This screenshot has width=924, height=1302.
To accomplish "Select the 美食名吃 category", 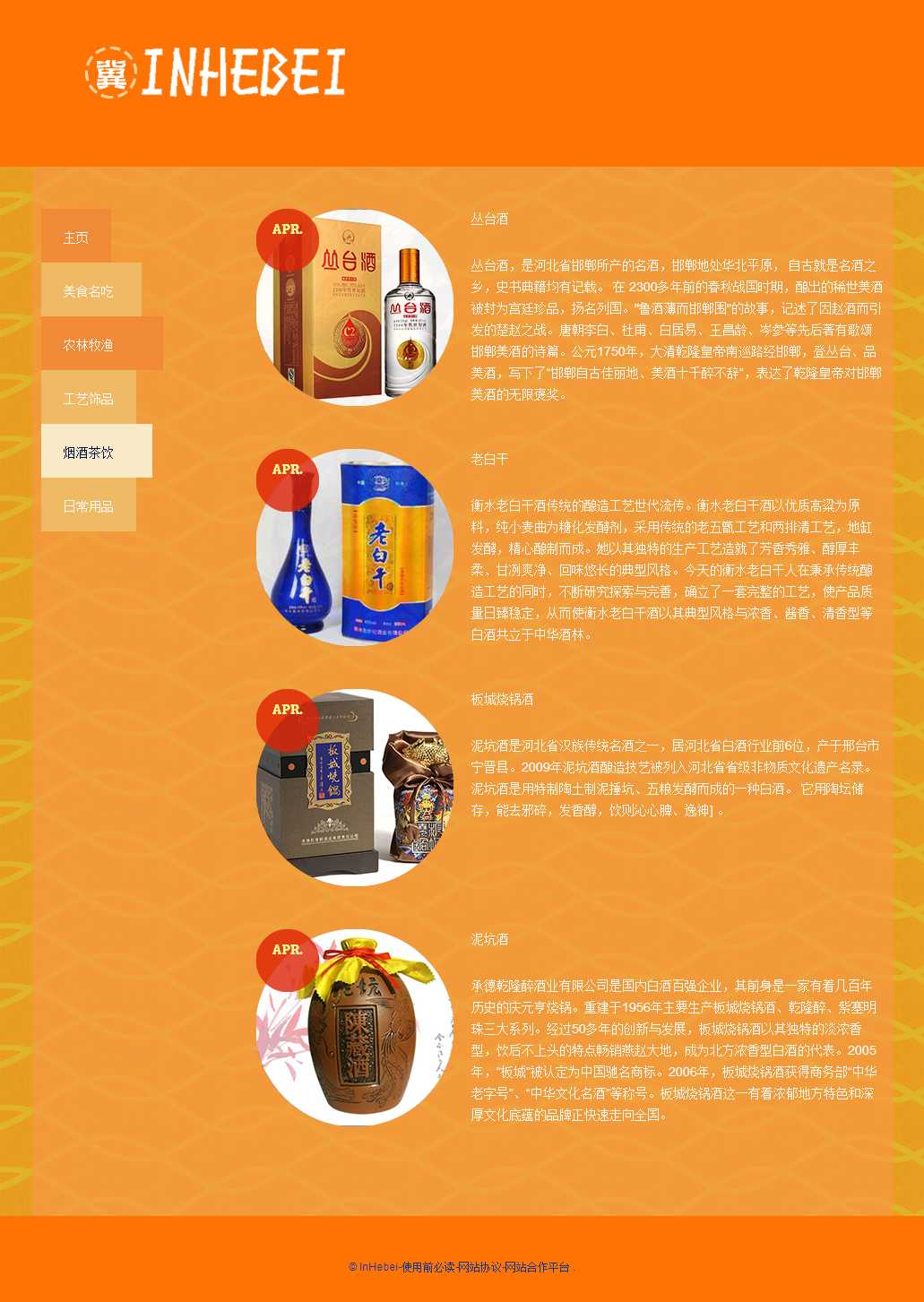I will 89,291.
